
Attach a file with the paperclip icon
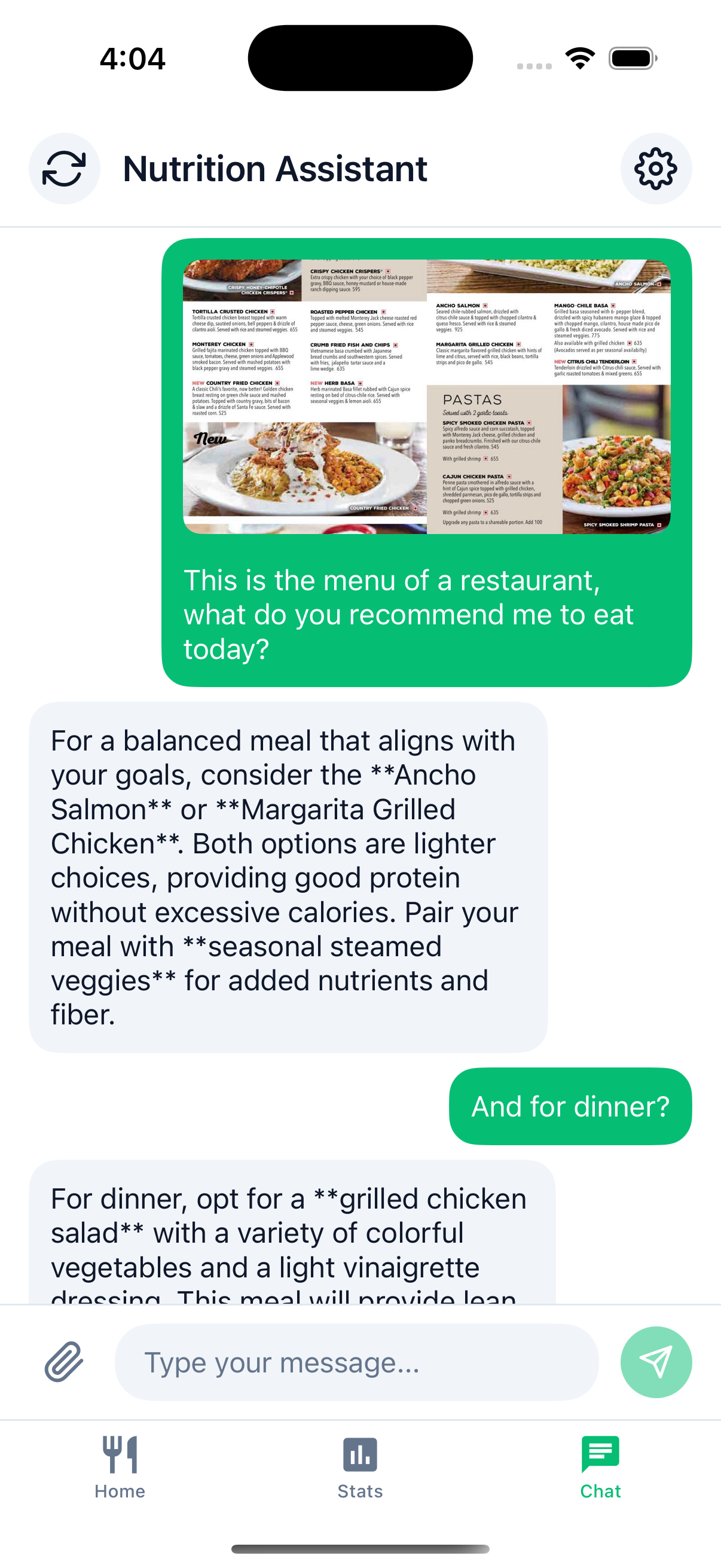tap(64, 1362)
